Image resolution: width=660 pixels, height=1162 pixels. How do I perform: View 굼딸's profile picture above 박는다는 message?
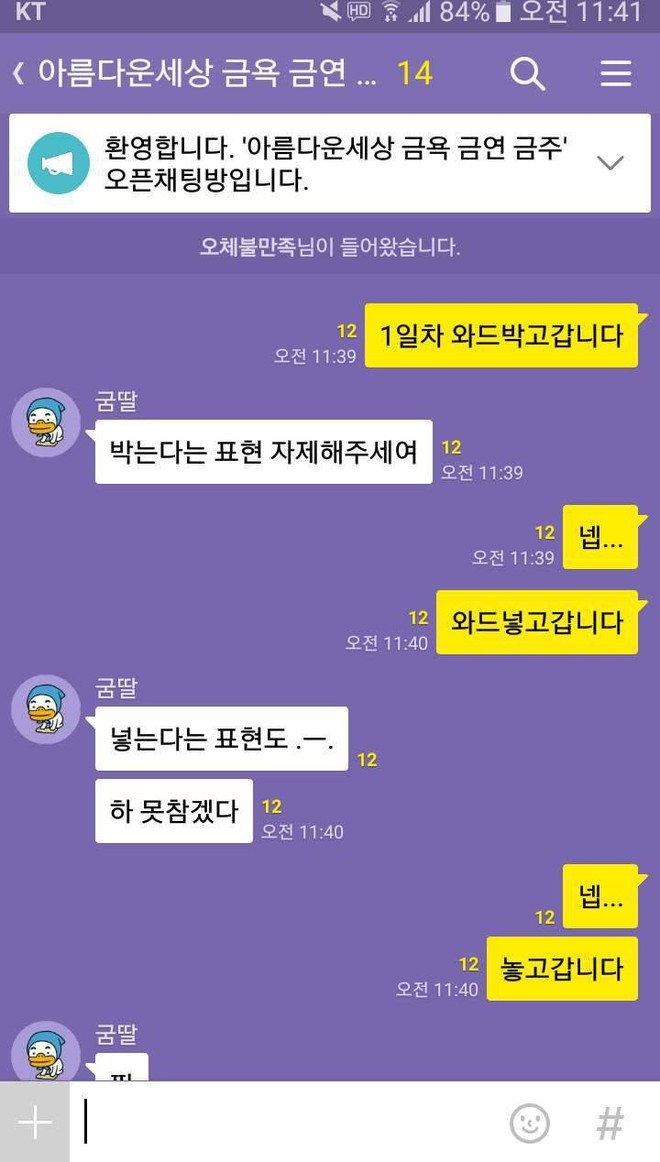click(x=47, y=422)
